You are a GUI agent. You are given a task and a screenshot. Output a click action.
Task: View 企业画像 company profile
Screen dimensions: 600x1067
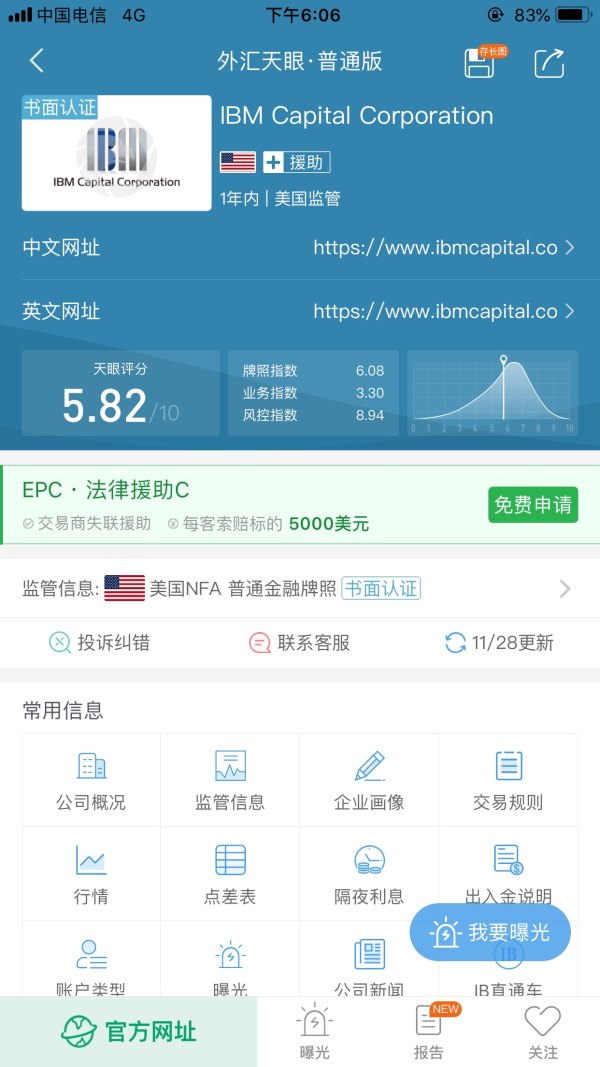pyautogui.click(x=369, y=781)
